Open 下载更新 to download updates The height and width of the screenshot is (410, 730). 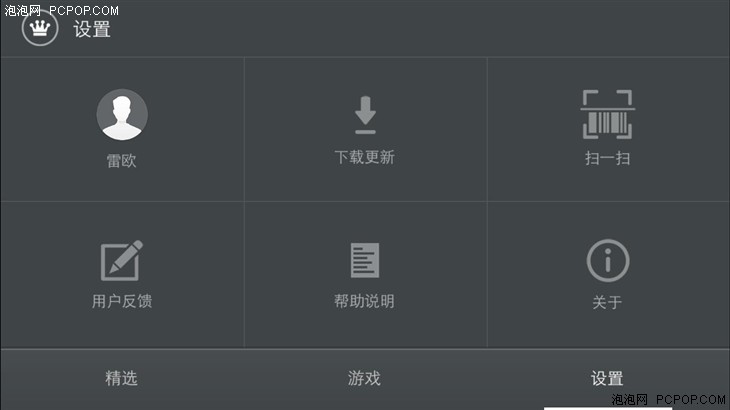click(x=365, y=128)
